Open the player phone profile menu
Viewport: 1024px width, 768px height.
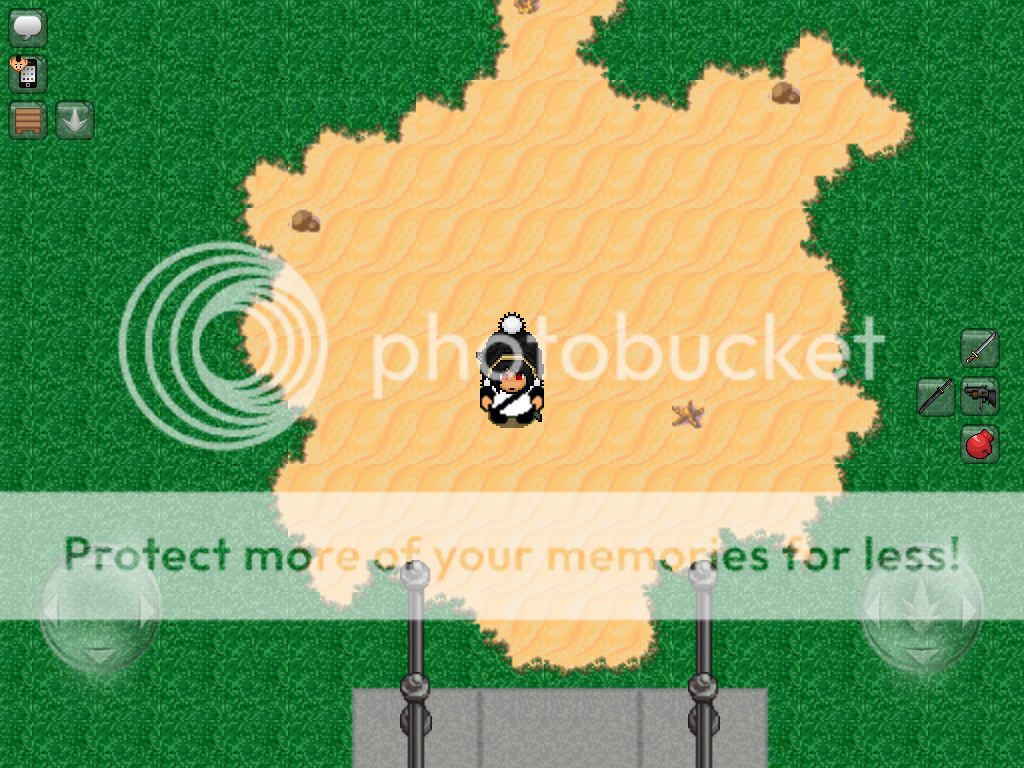(x=28, y=73)
